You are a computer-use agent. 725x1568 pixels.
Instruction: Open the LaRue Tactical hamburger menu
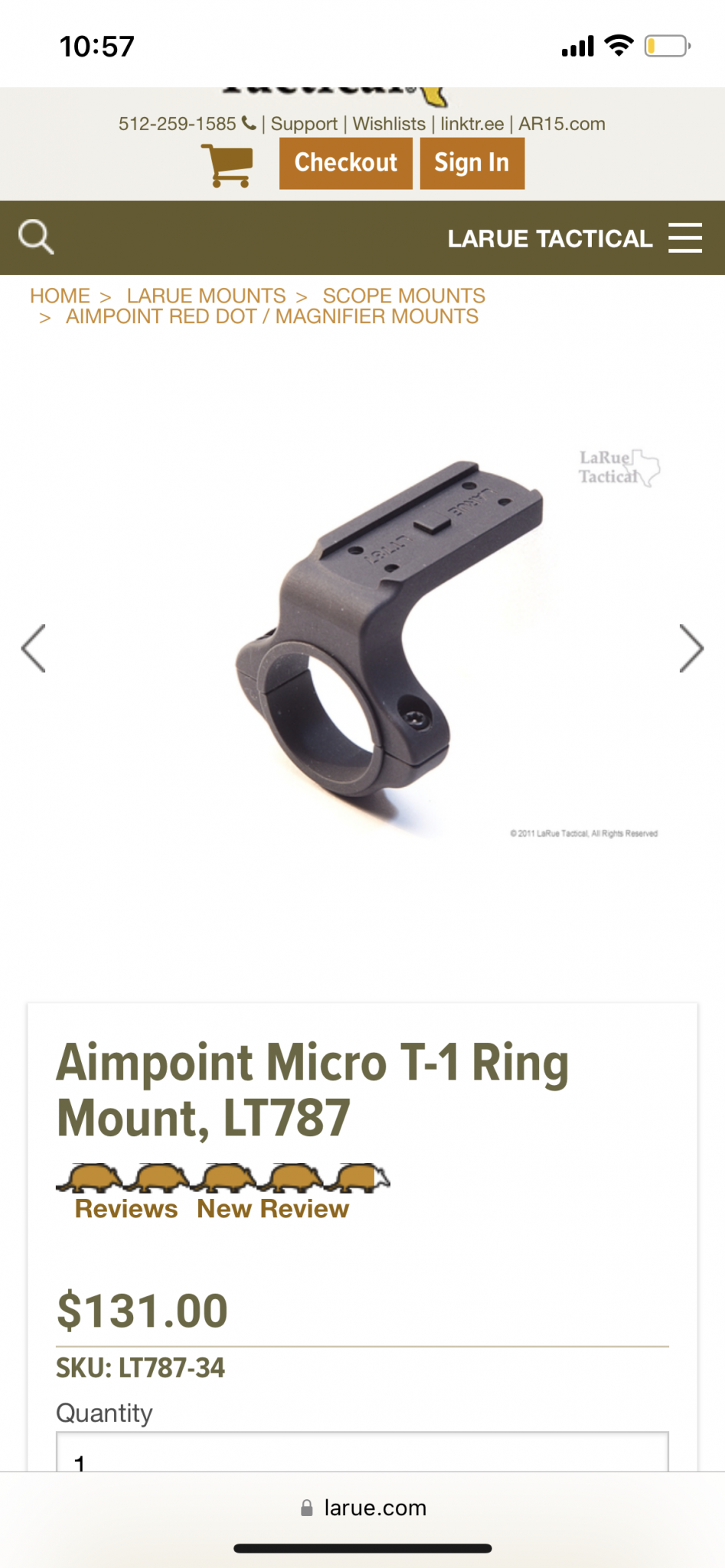pyautogui.click(x=684, y=238)
